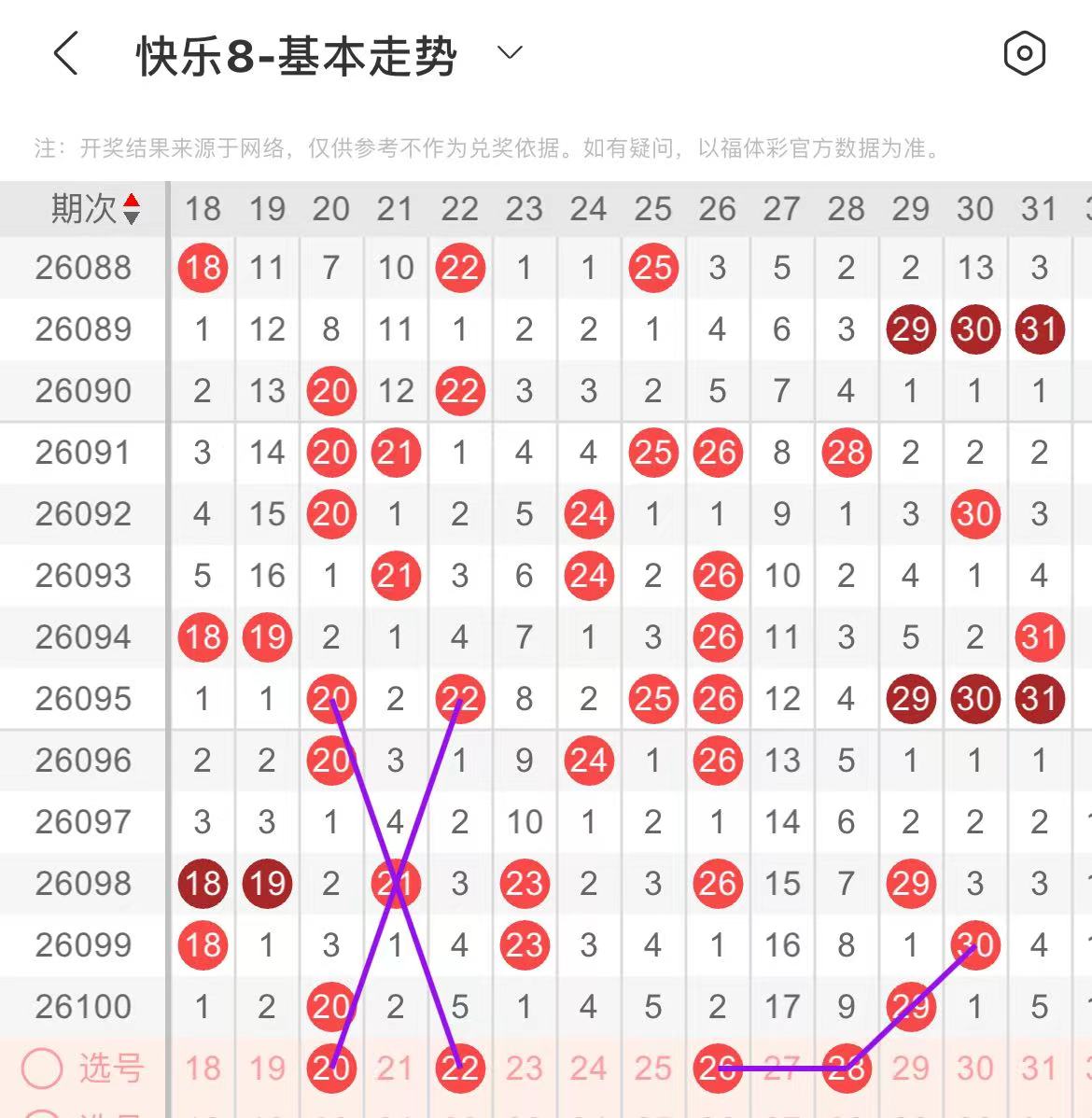
Task: Select the 选号 row radio circle
Action: (42, 1069)
